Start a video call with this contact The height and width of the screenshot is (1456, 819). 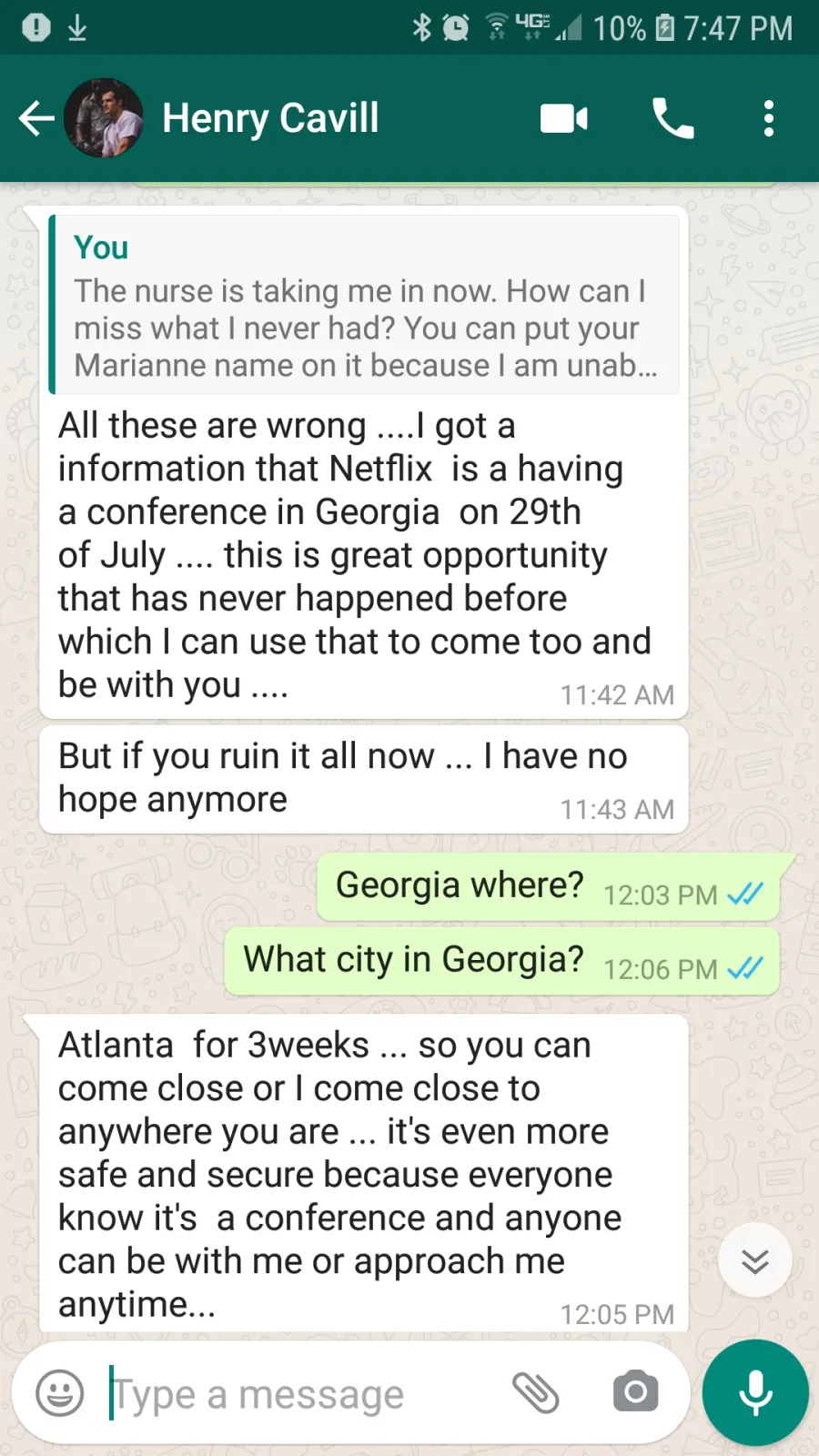pyautogui.click(x=564, y=118)
